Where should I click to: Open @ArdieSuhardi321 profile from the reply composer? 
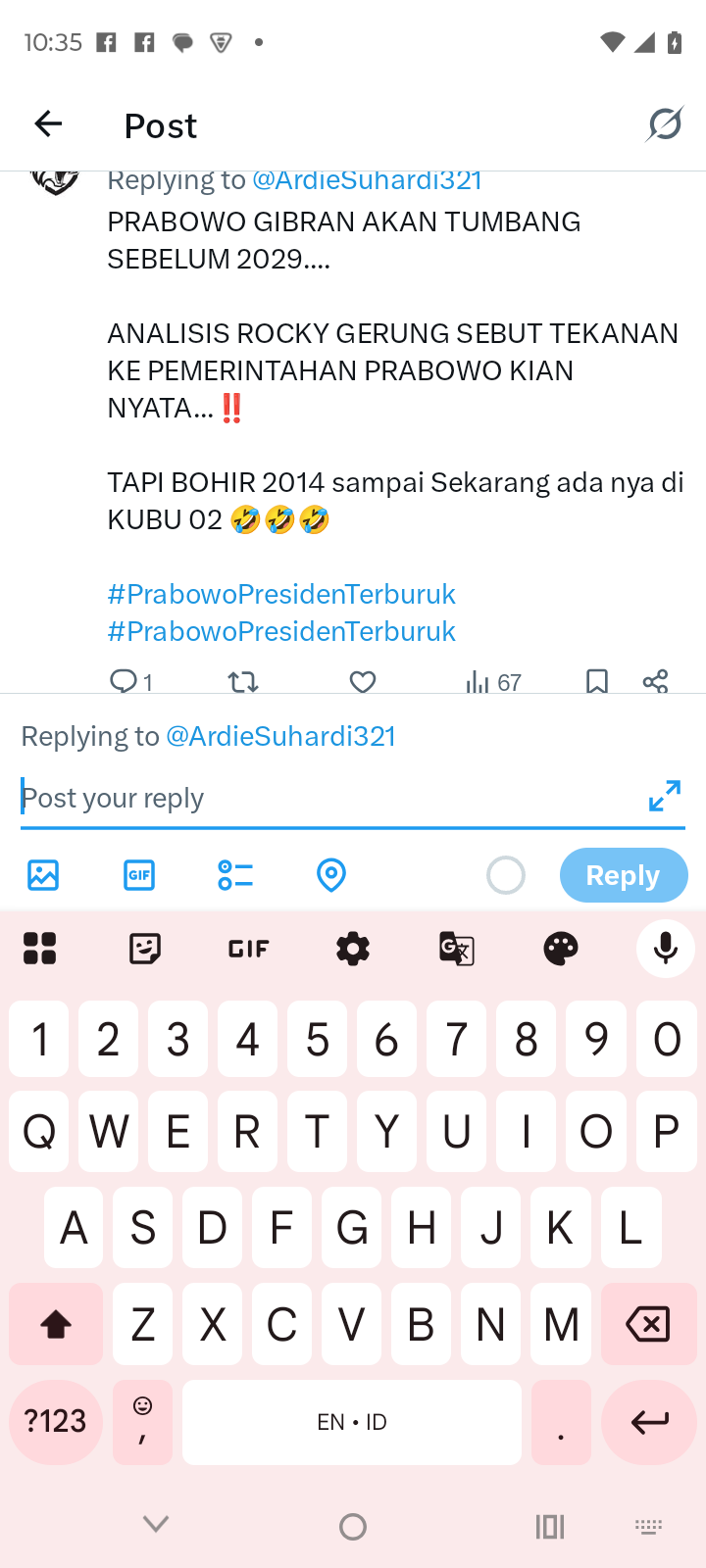(280, 736)
